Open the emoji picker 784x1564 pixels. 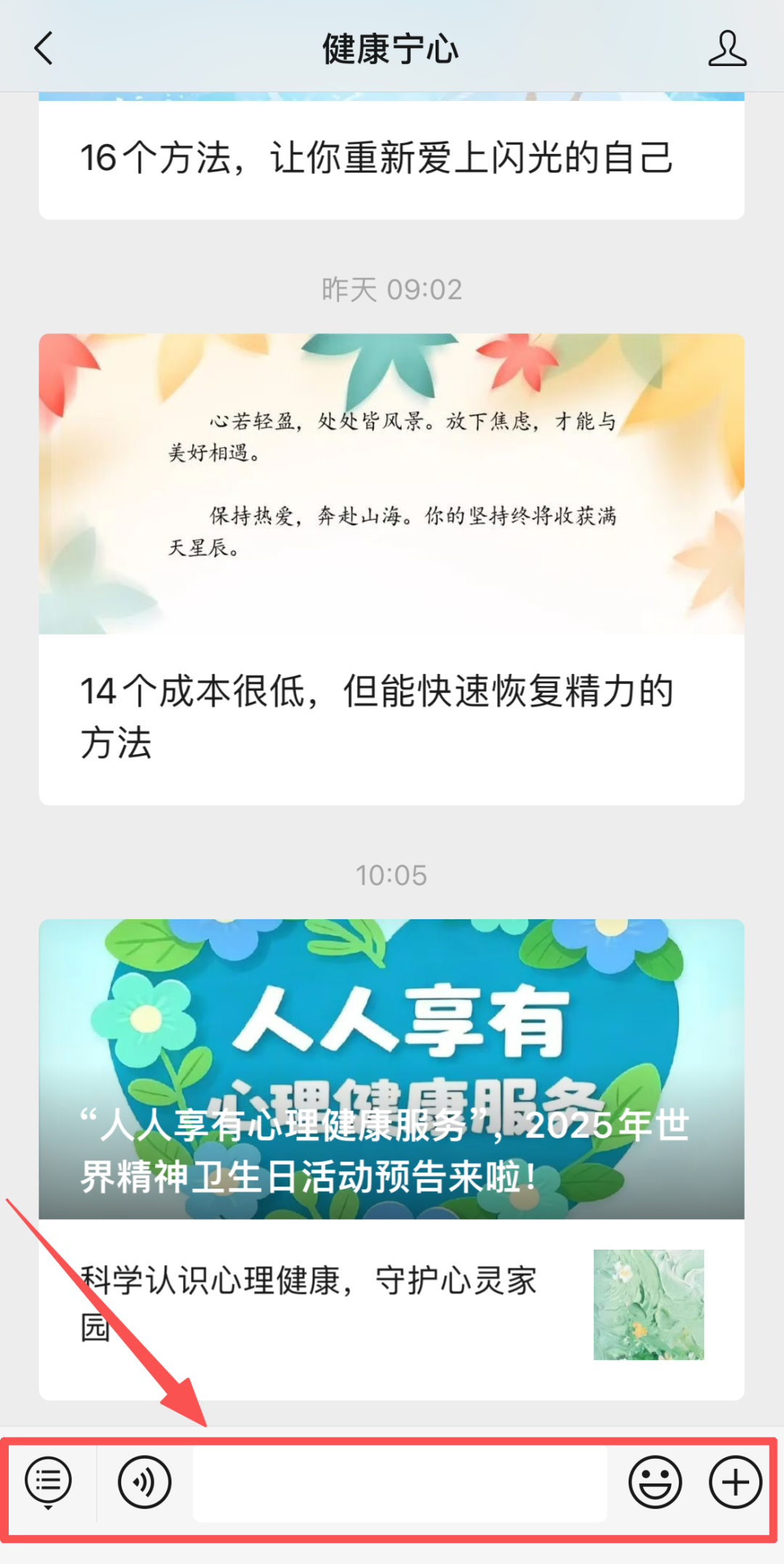655,1482
